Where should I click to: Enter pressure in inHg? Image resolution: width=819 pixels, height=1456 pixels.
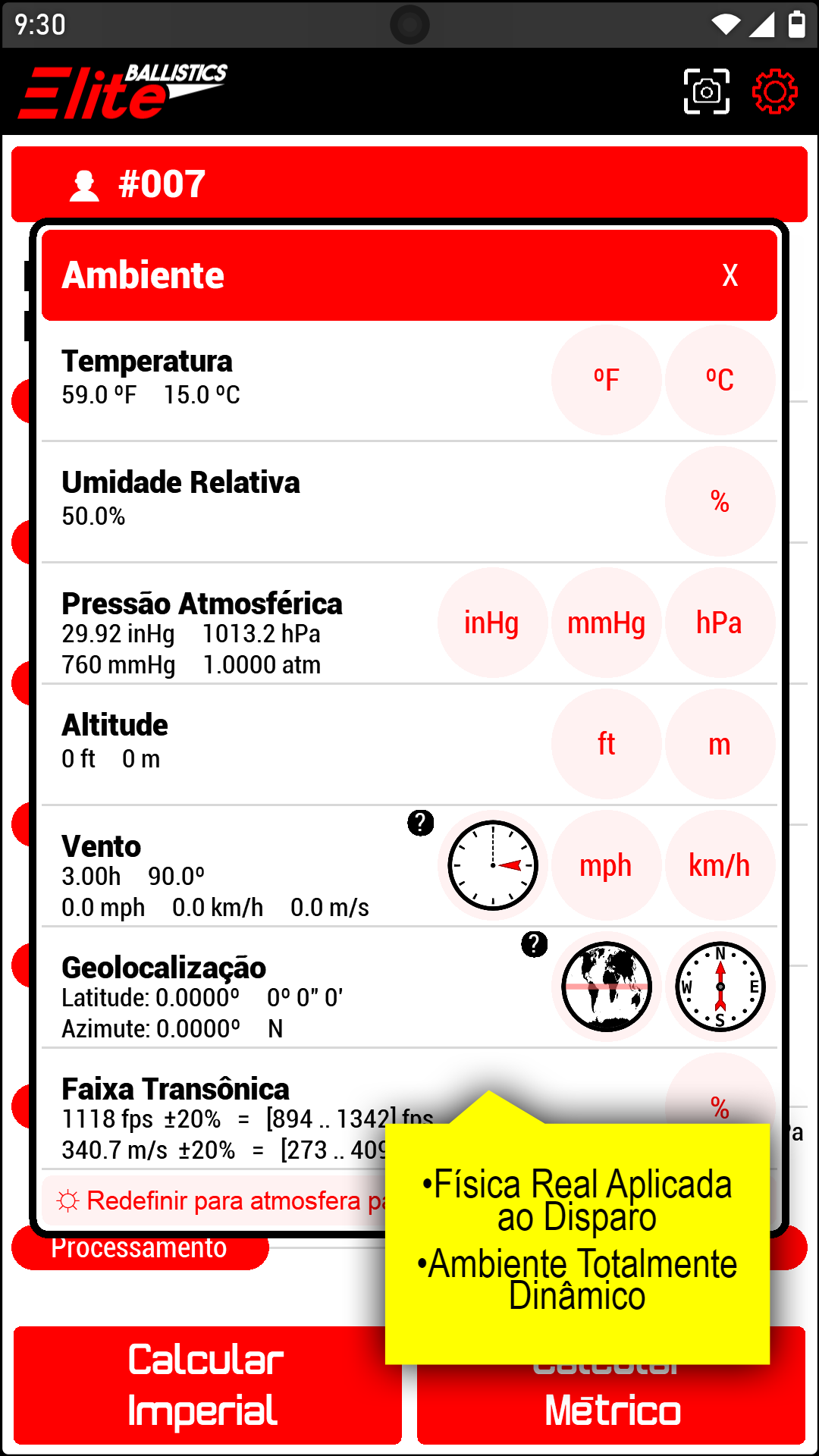pos(492,623)
